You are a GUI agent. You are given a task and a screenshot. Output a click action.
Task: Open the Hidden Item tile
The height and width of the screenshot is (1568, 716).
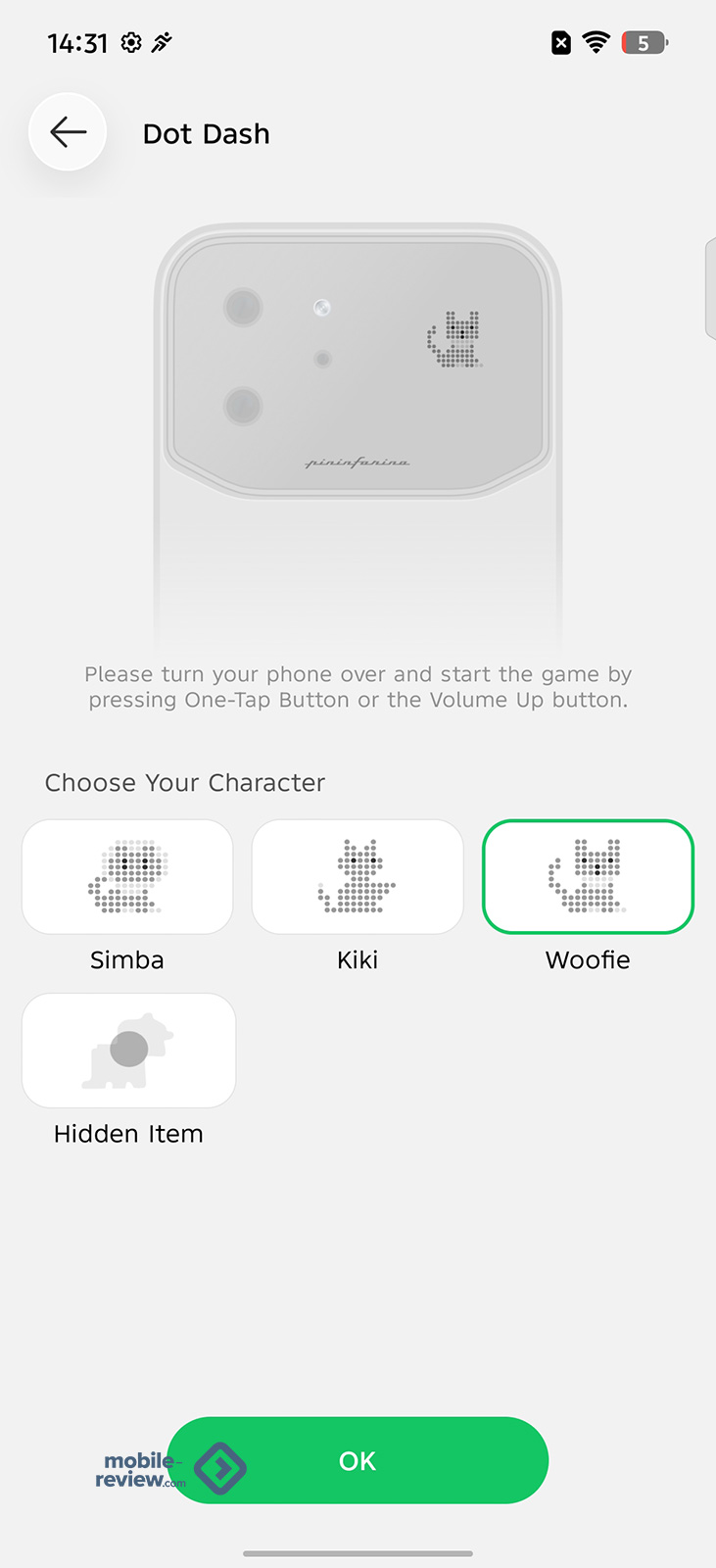coord(128,1051)
